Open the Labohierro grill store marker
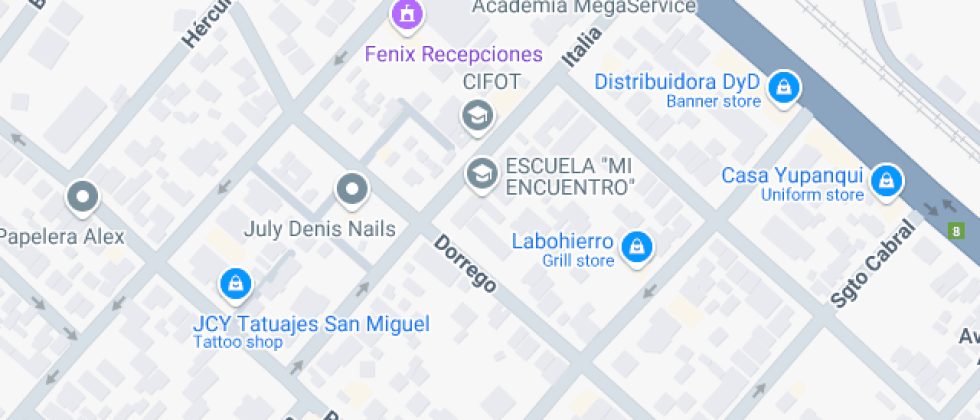Viewport: 980px width, 420px height. (635, 246)
